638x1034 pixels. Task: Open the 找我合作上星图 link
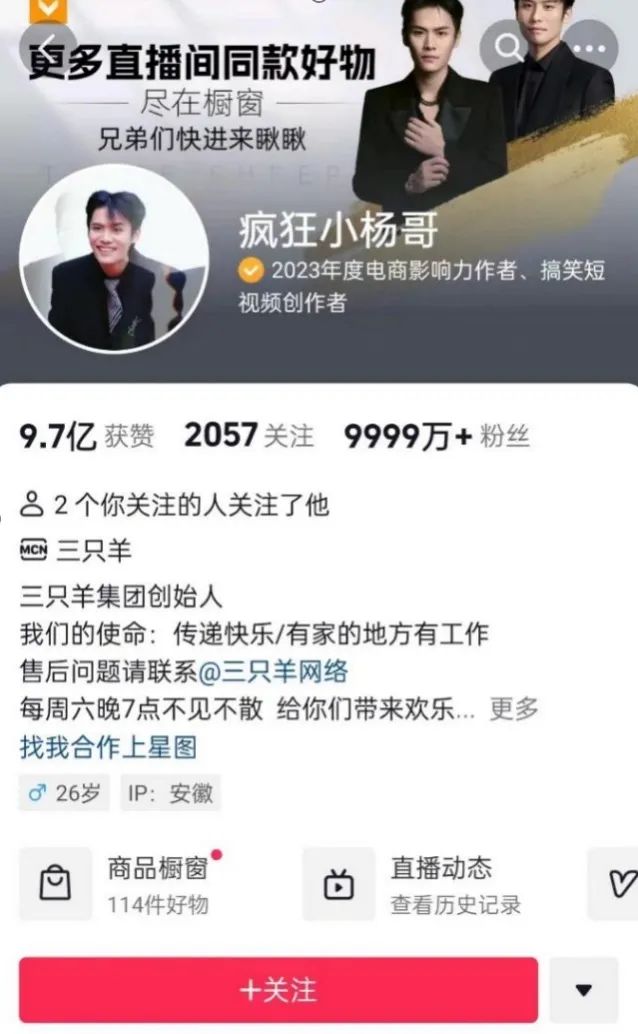tap(108, 746)
